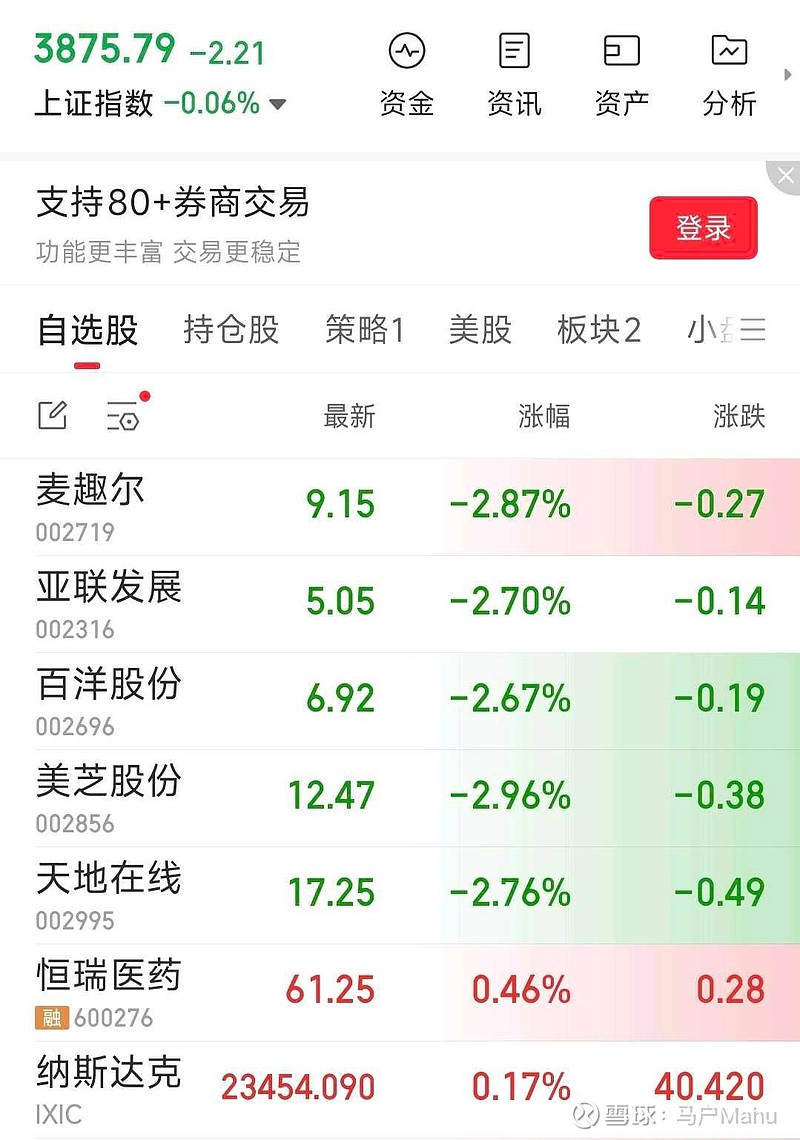Open the watchlist sort settings icon with red dot

122,416
